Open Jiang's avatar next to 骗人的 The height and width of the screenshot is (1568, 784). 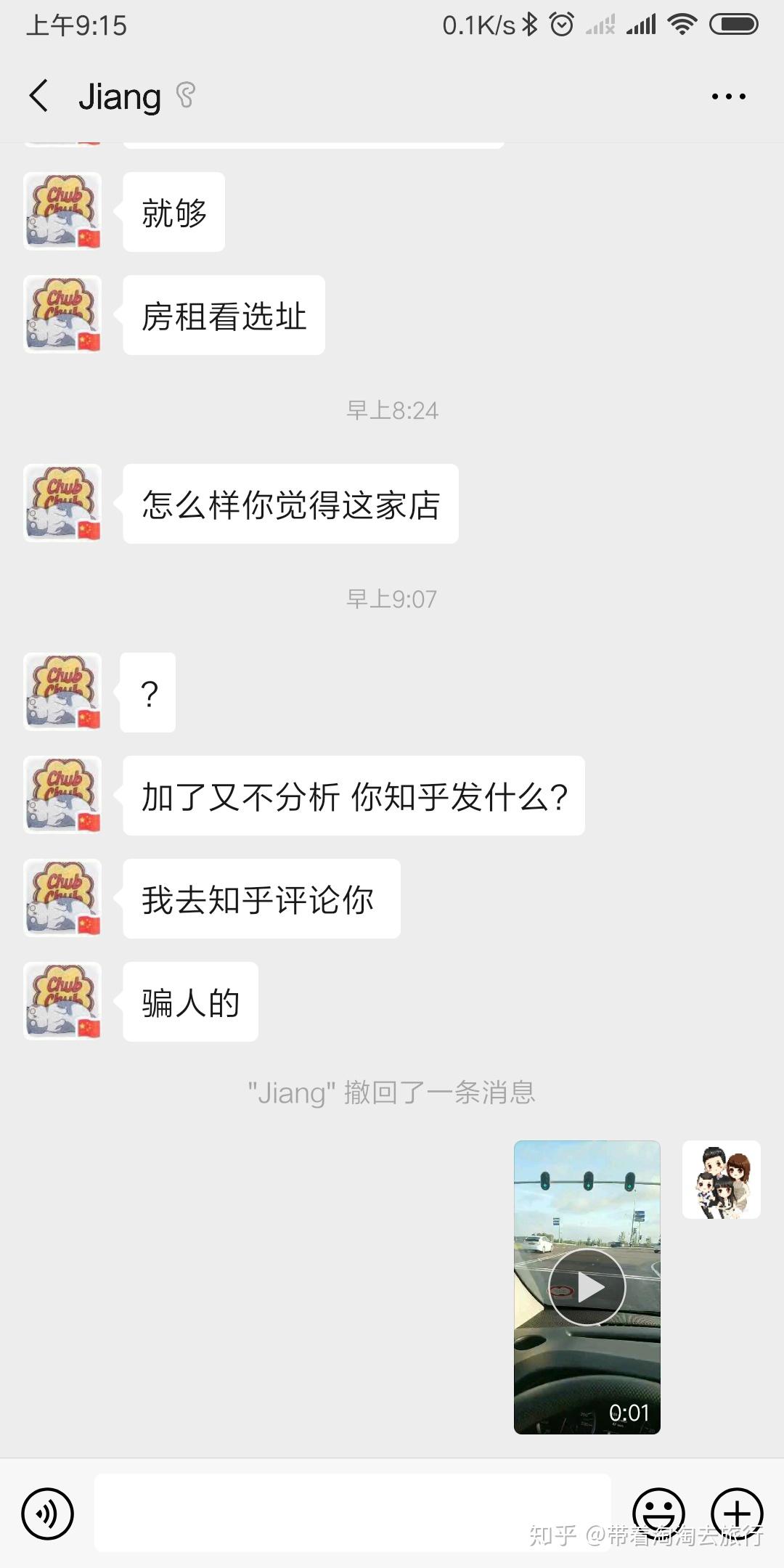pos(62,1001)
